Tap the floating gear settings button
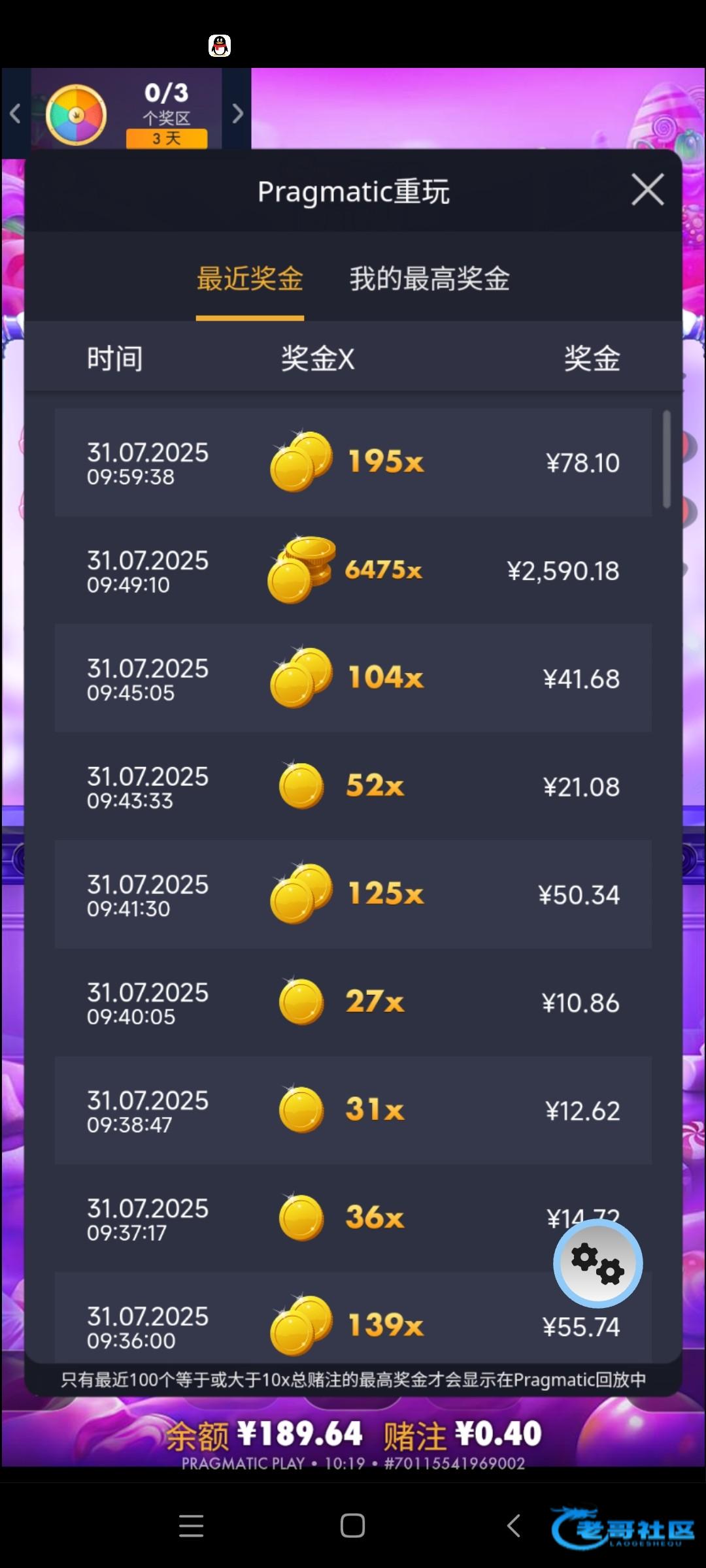Viewport: 706px width, 1568px height. click(x=597, y=1264)
